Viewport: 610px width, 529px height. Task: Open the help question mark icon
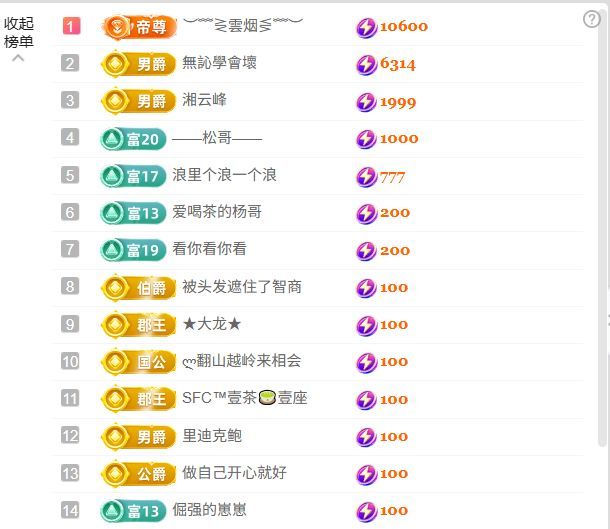(x=591, y=18)
